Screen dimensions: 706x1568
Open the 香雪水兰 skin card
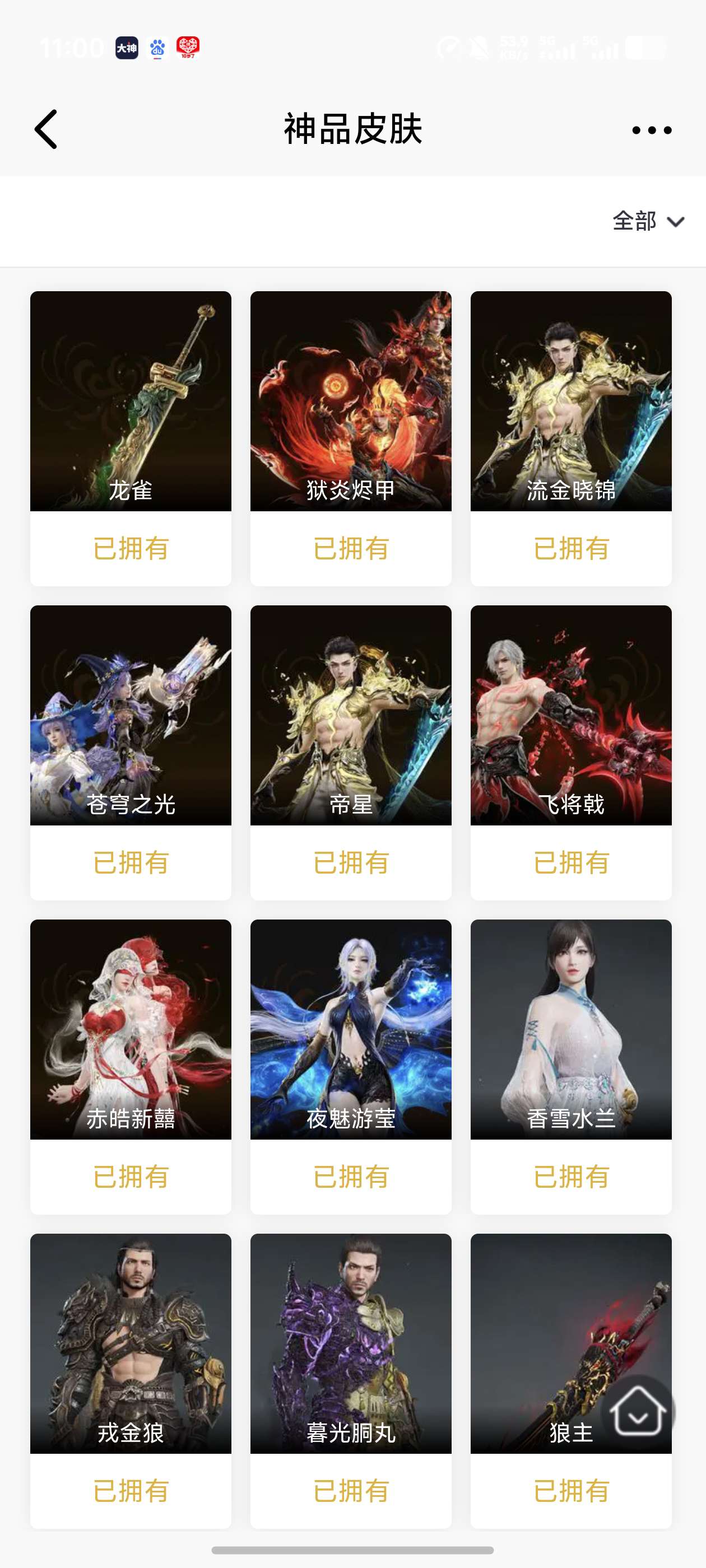click(x=571, y=1029)
